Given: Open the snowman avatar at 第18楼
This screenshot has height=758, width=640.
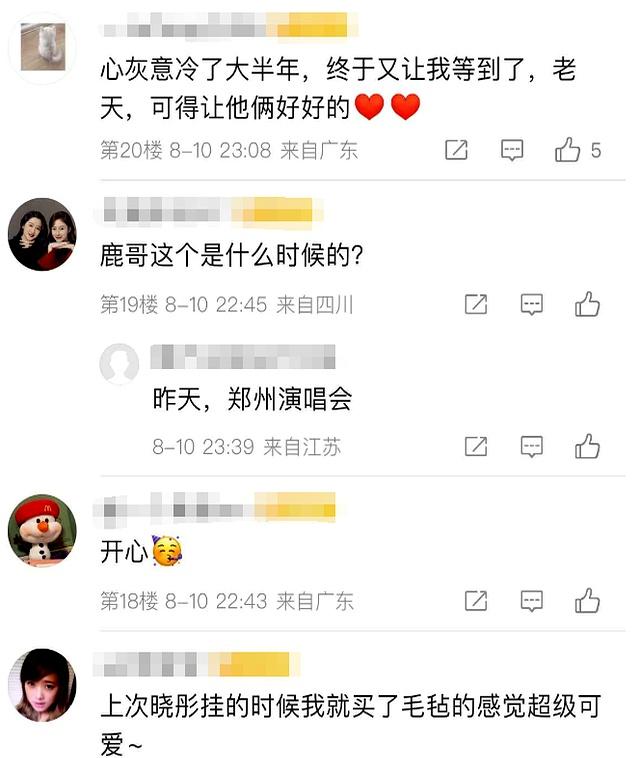Looking at the screenshot, I should pyautogui.click(x=42, y=530).
